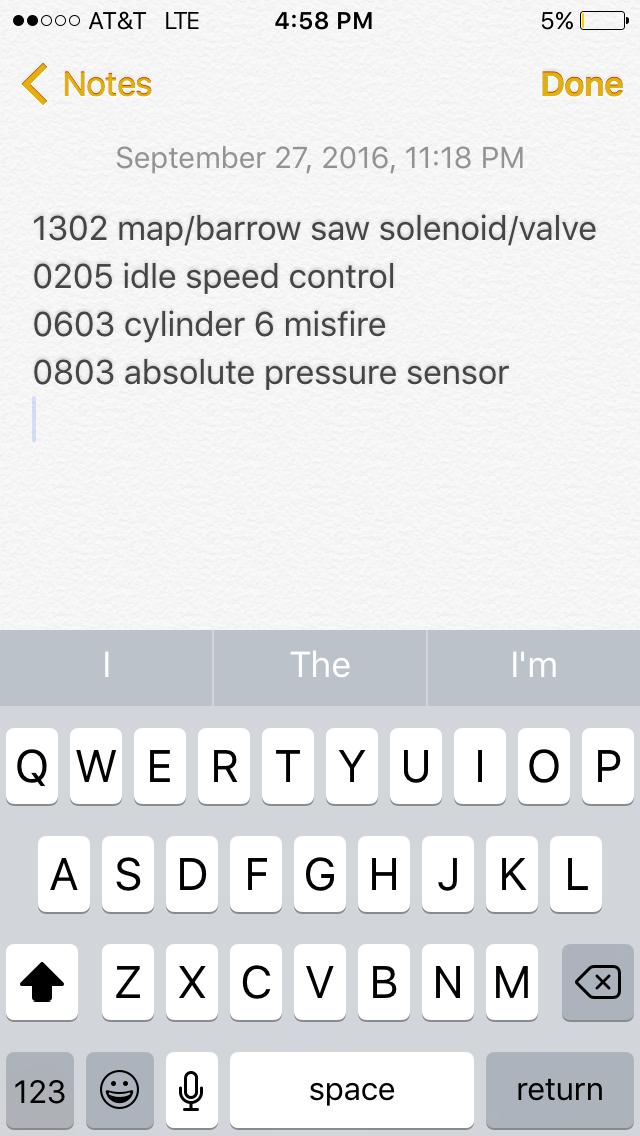Image resolution: width=640 pixels, height=1136 pixels.
Task: Place cursor in the note text area
Action: [320, 500]
